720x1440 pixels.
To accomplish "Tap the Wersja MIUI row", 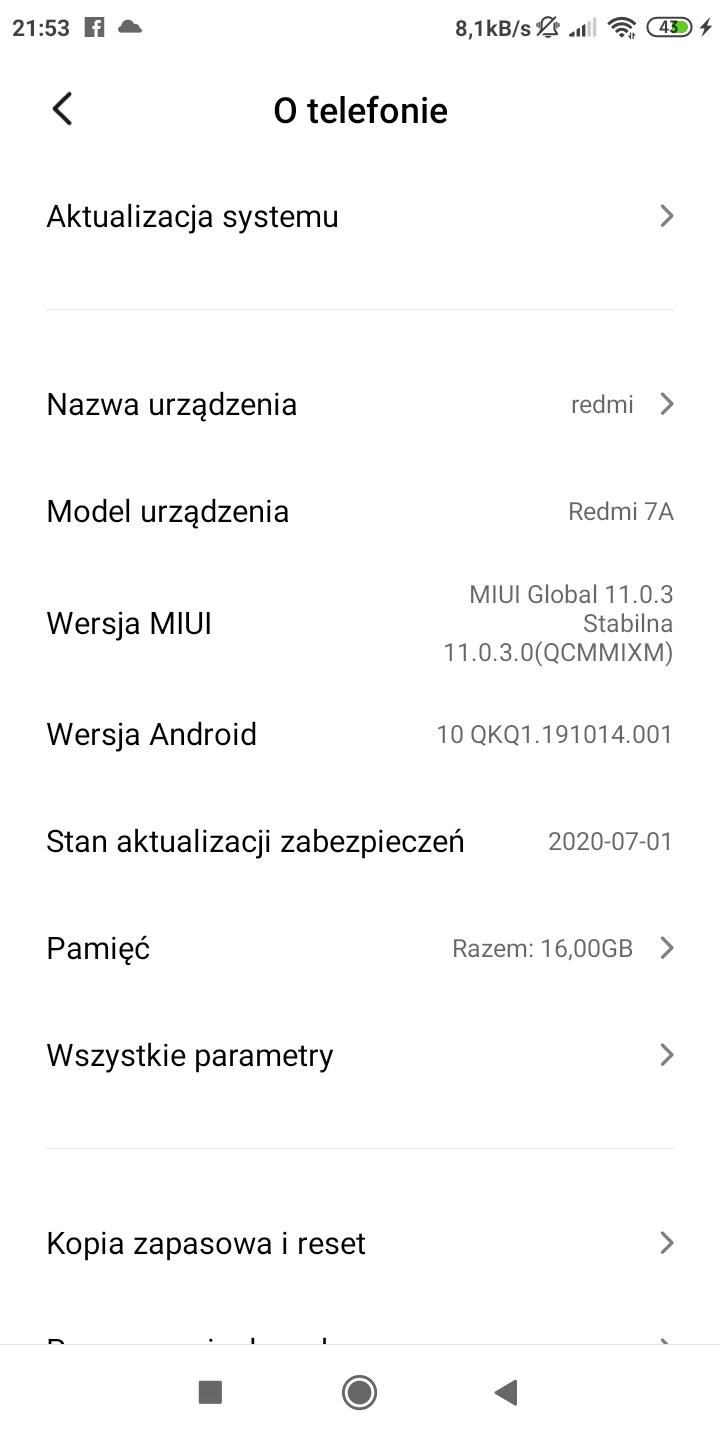I will [x=360, y=624].
